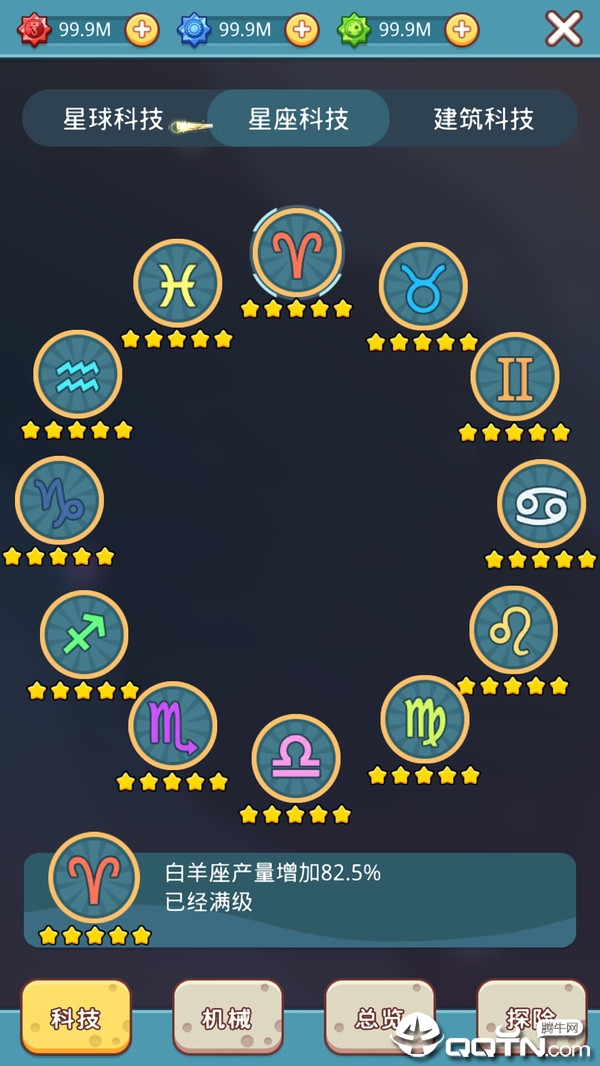Select the Pisces constellation icon
Image resolution: width=600 pixels, height=1066 pixels.
177,283
